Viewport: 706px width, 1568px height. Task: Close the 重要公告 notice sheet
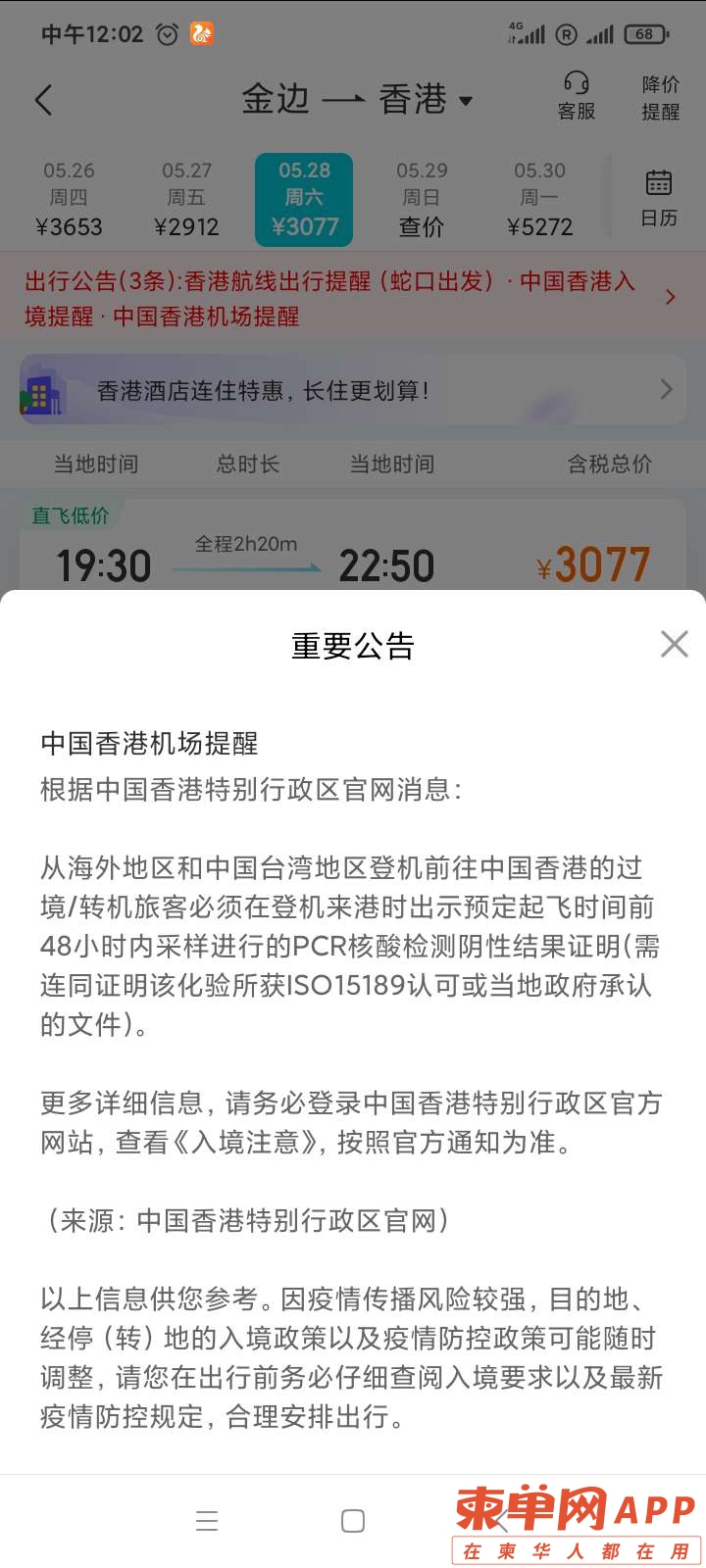[674, 644]
